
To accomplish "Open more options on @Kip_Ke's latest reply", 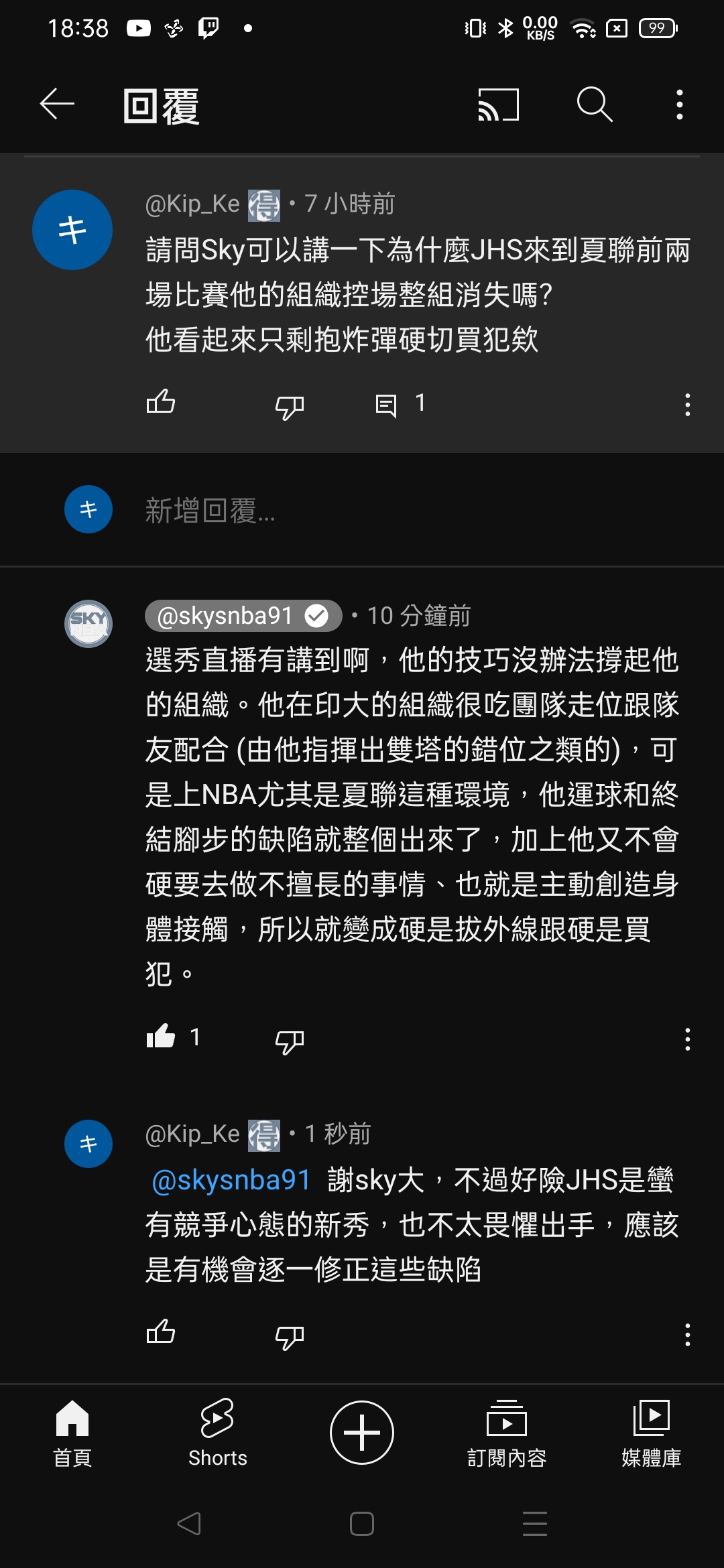I will click(x=687, y=1334).
